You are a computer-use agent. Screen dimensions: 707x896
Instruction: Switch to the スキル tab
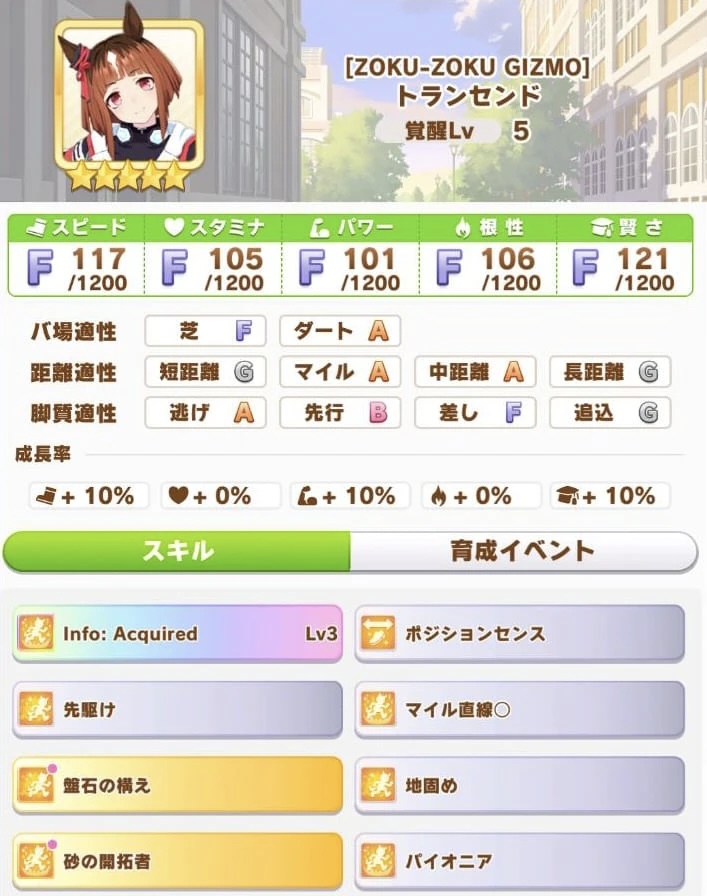point(178,551)
